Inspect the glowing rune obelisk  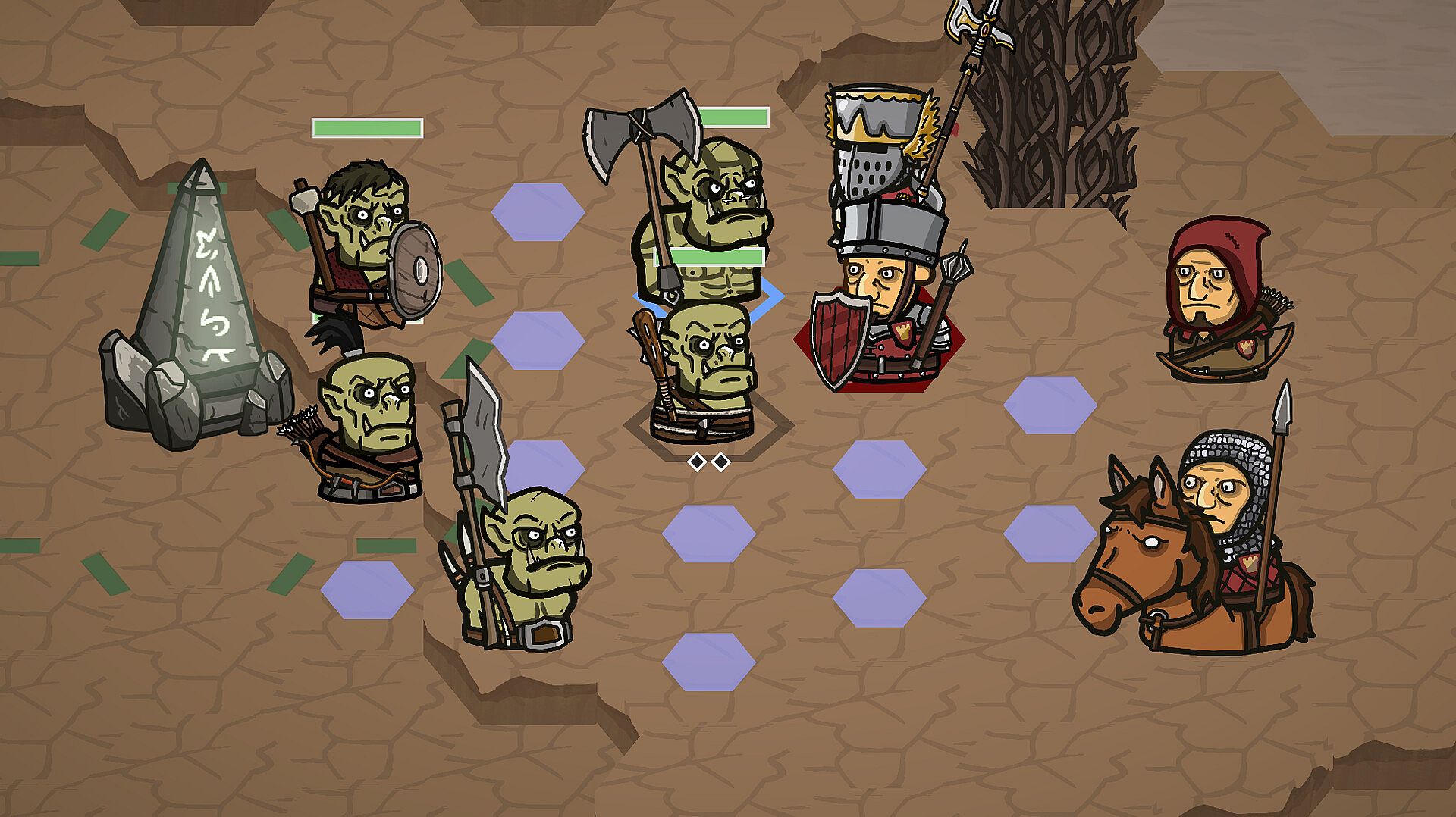[x=196, y=318]
